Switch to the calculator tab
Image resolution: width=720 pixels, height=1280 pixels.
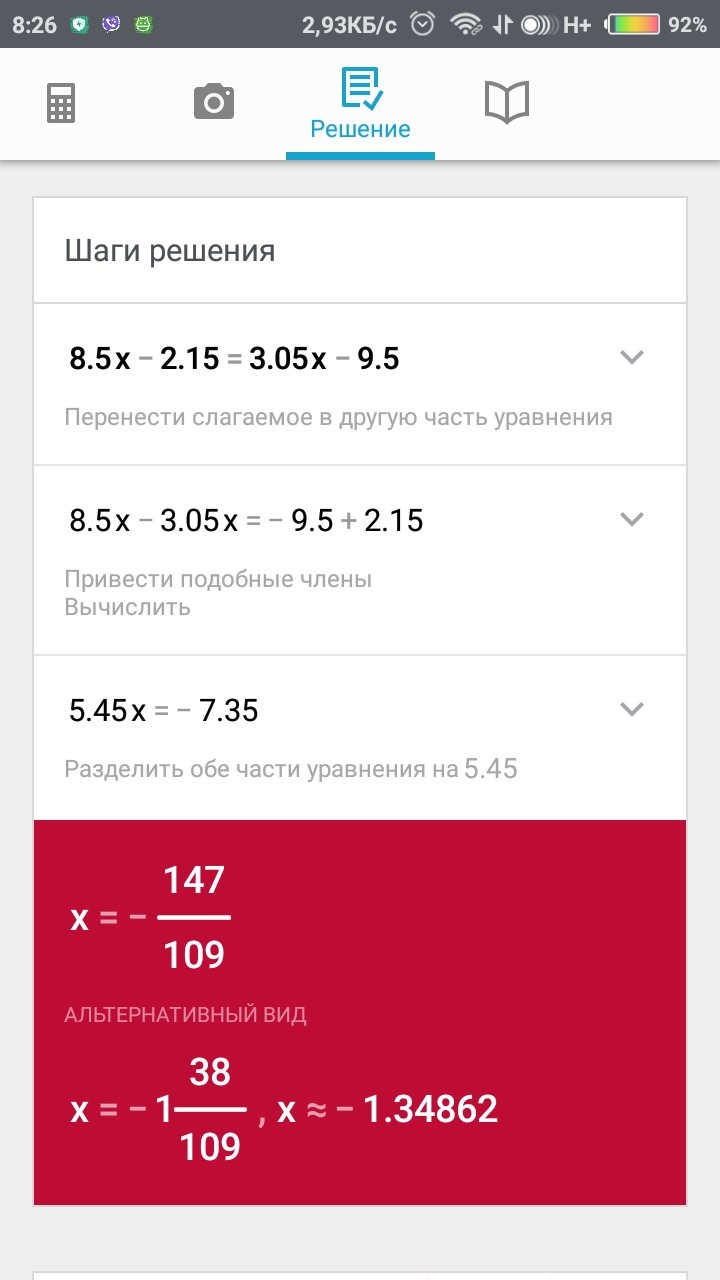coord(61,103)
